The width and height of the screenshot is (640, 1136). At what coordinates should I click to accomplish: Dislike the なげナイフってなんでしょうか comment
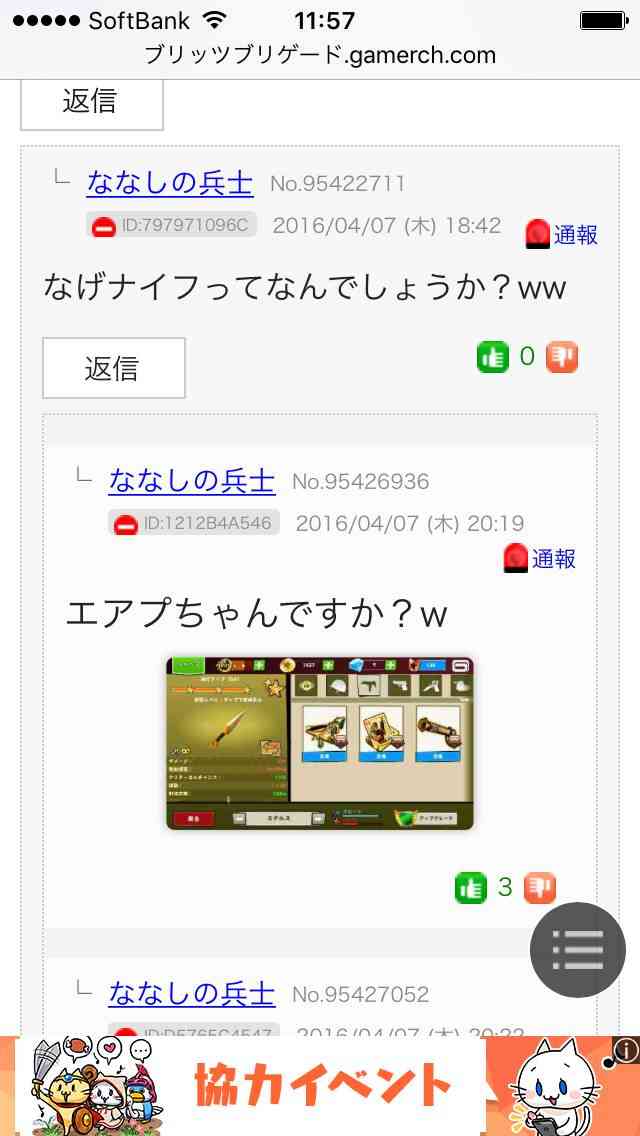[x=562, y=356]
